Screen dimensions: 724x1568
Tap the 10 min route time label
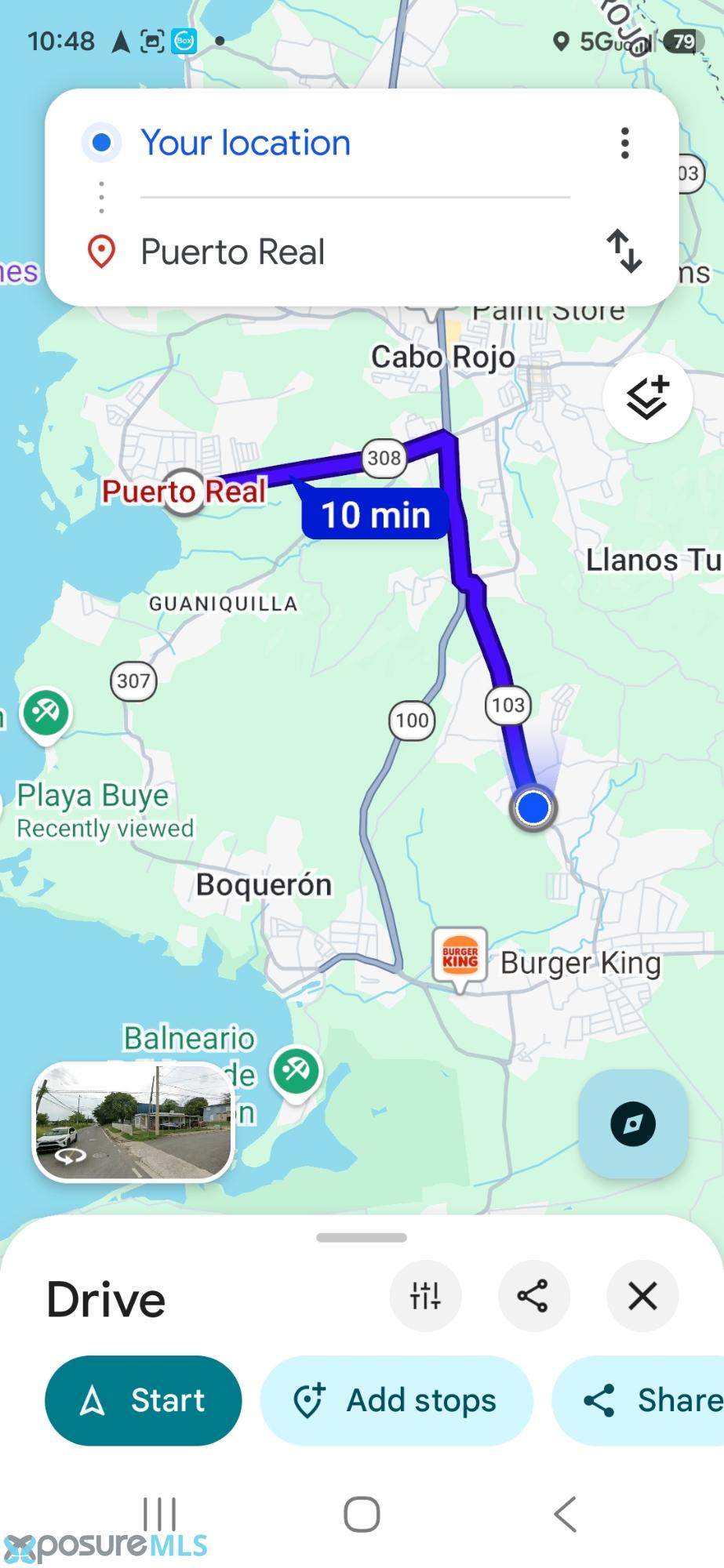375,515
